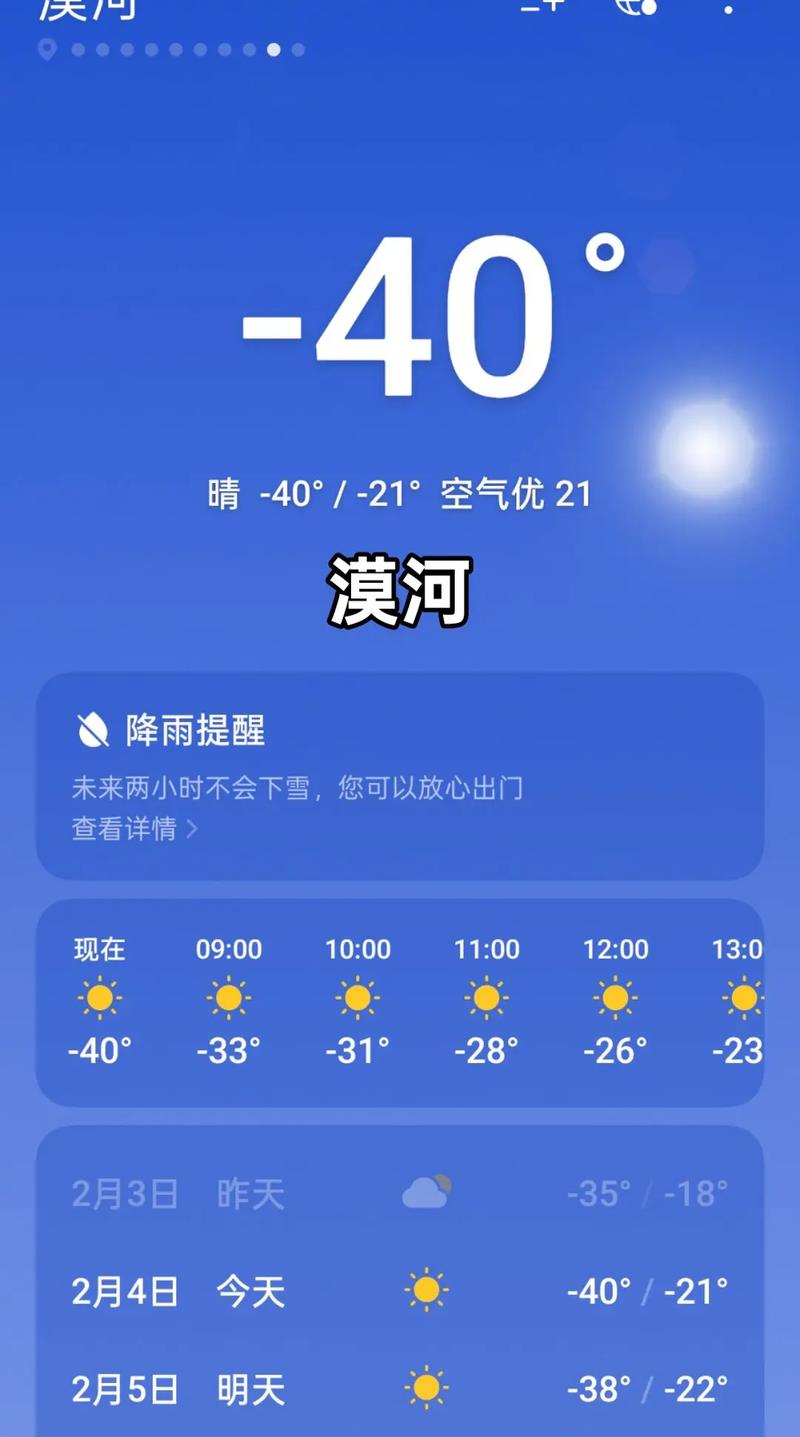
Task: Tap tomorrow's sunny weather icon
Action: pyautogui.click(x=427, y=1389)
